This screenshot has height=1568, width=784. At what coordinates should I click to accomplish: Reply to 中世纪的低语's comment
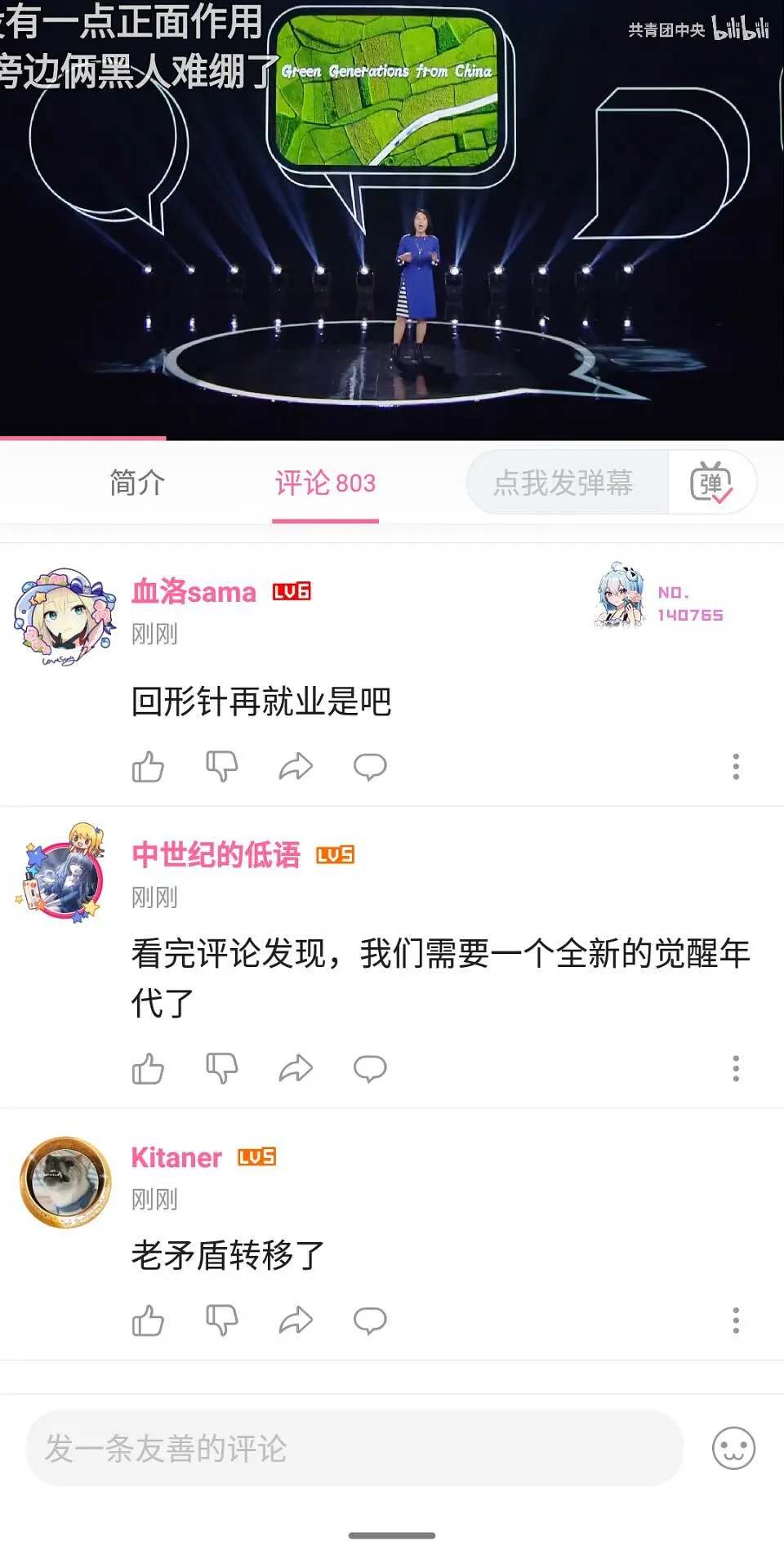coord(369,1068)
